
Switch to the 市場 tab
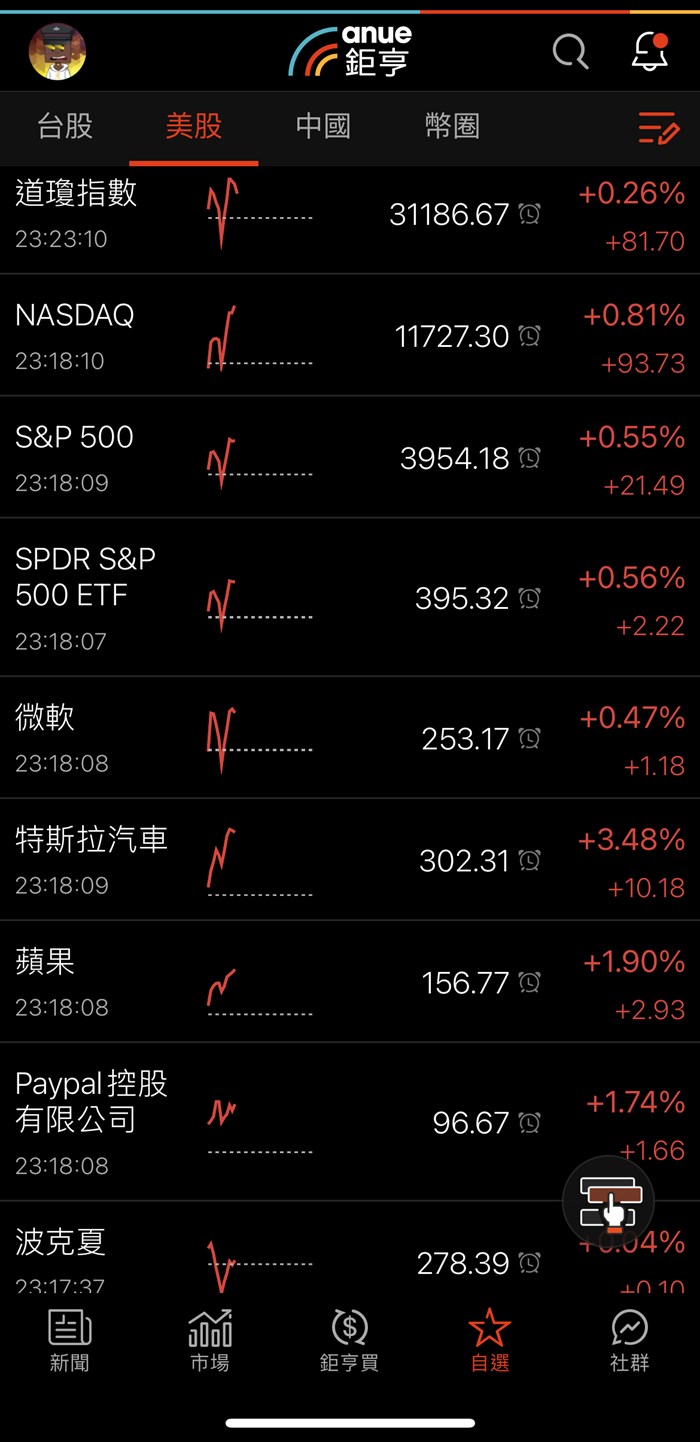tap(210, 1340)
